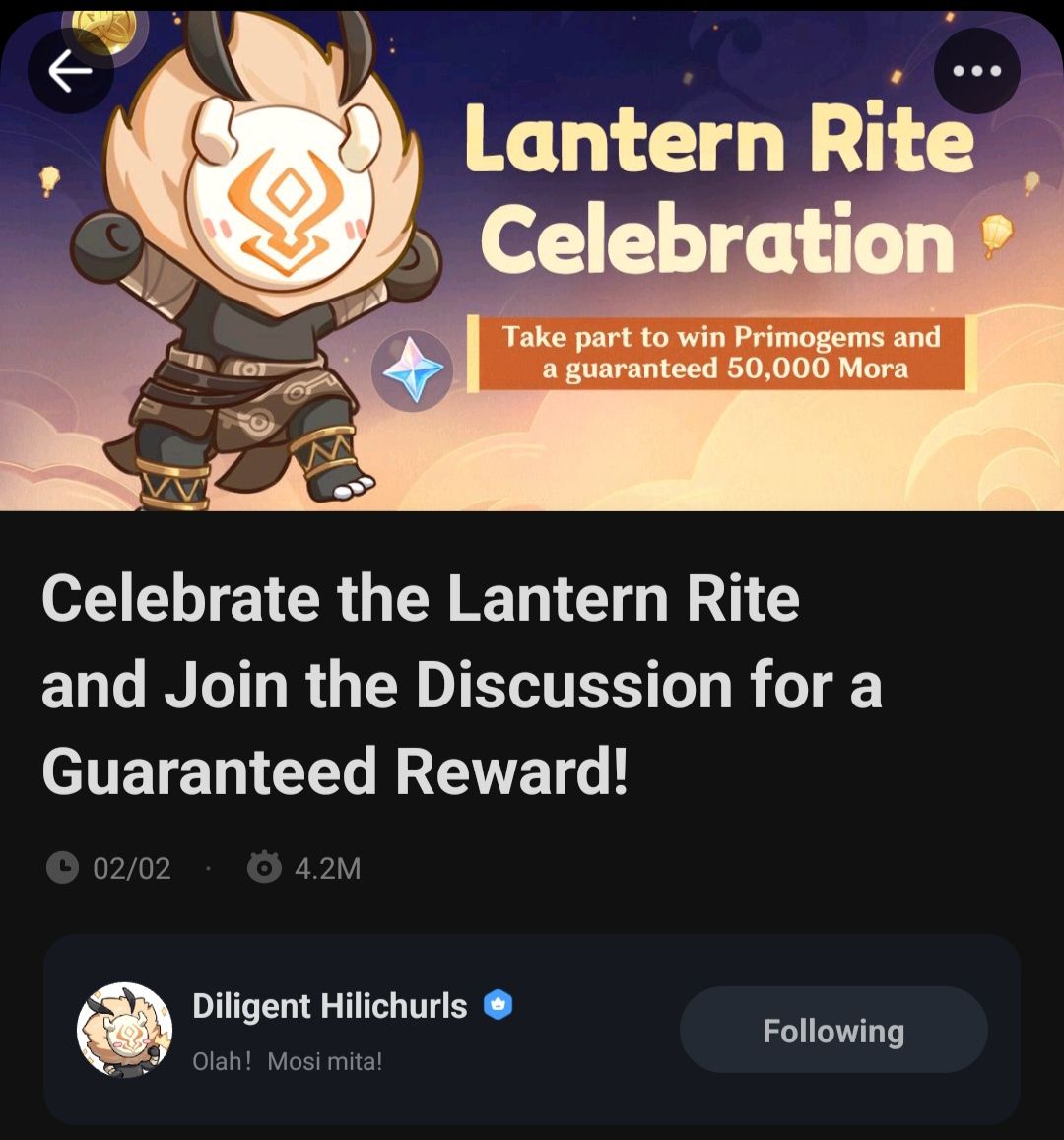
Task: Open the three-dot overflow menu
Action: pos(976,71)
